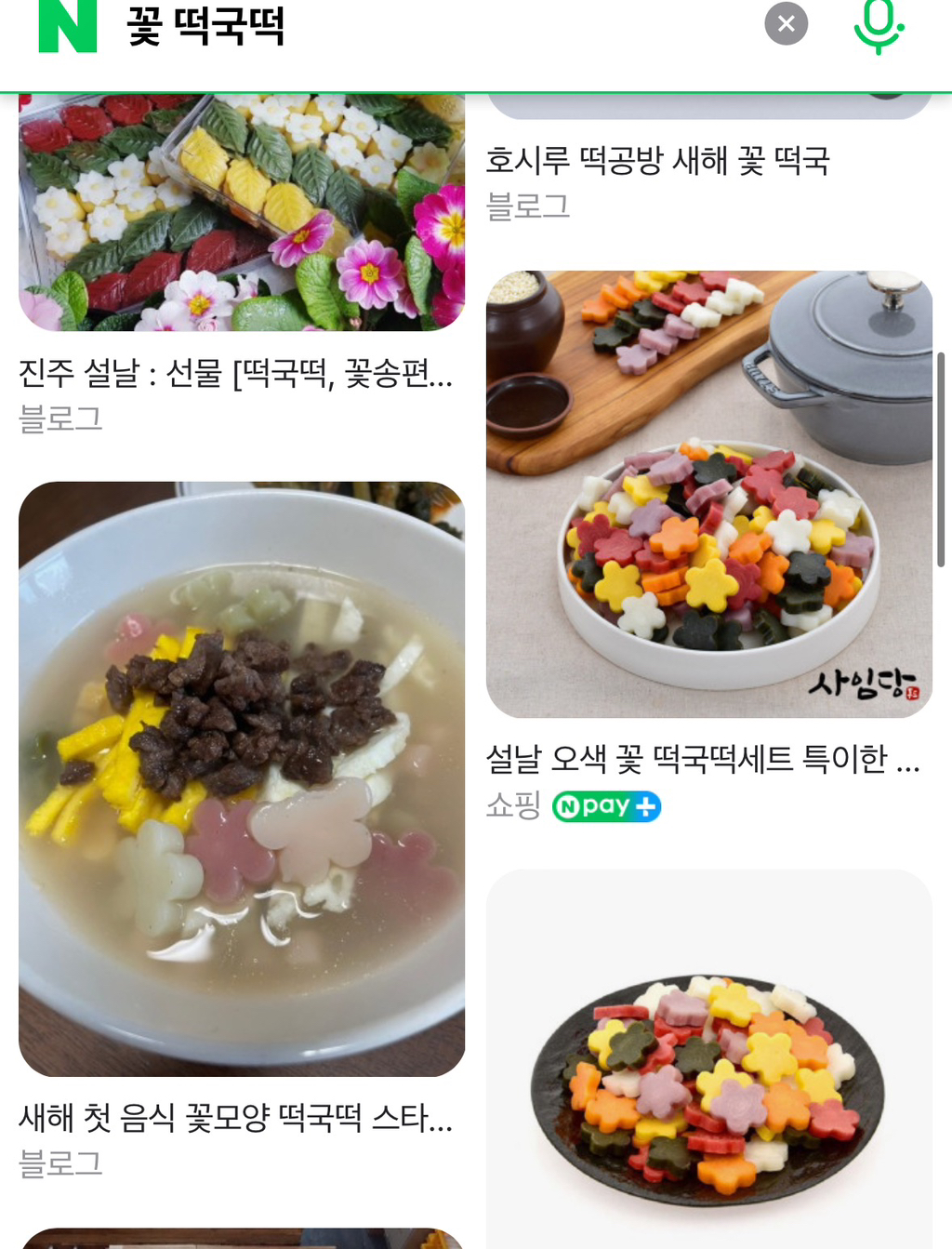
Task: Open the 사임당 branded rice cake plate image
Action: pyautogui.click(x=708, y=493)
